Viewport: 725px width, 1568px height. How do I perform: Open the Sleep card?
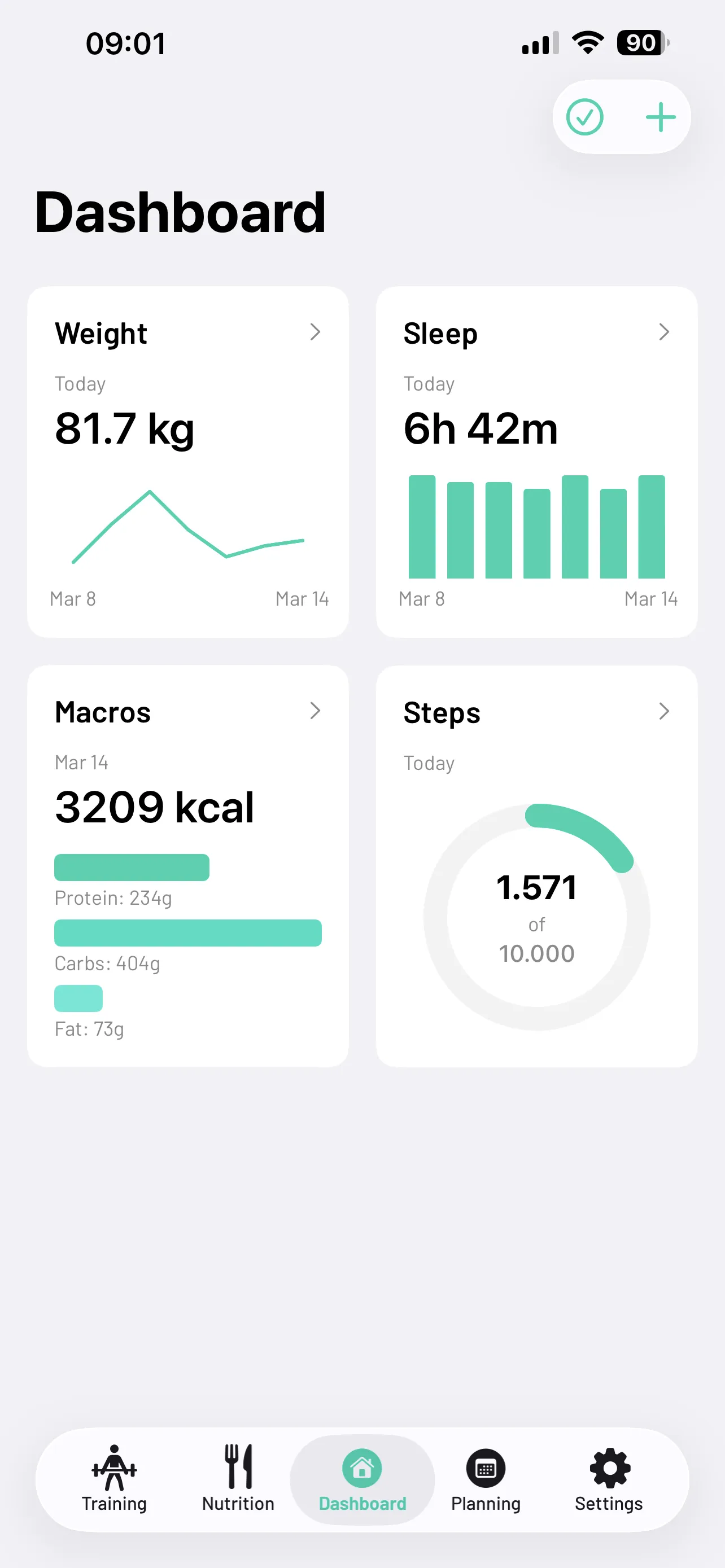pos(536,461)
